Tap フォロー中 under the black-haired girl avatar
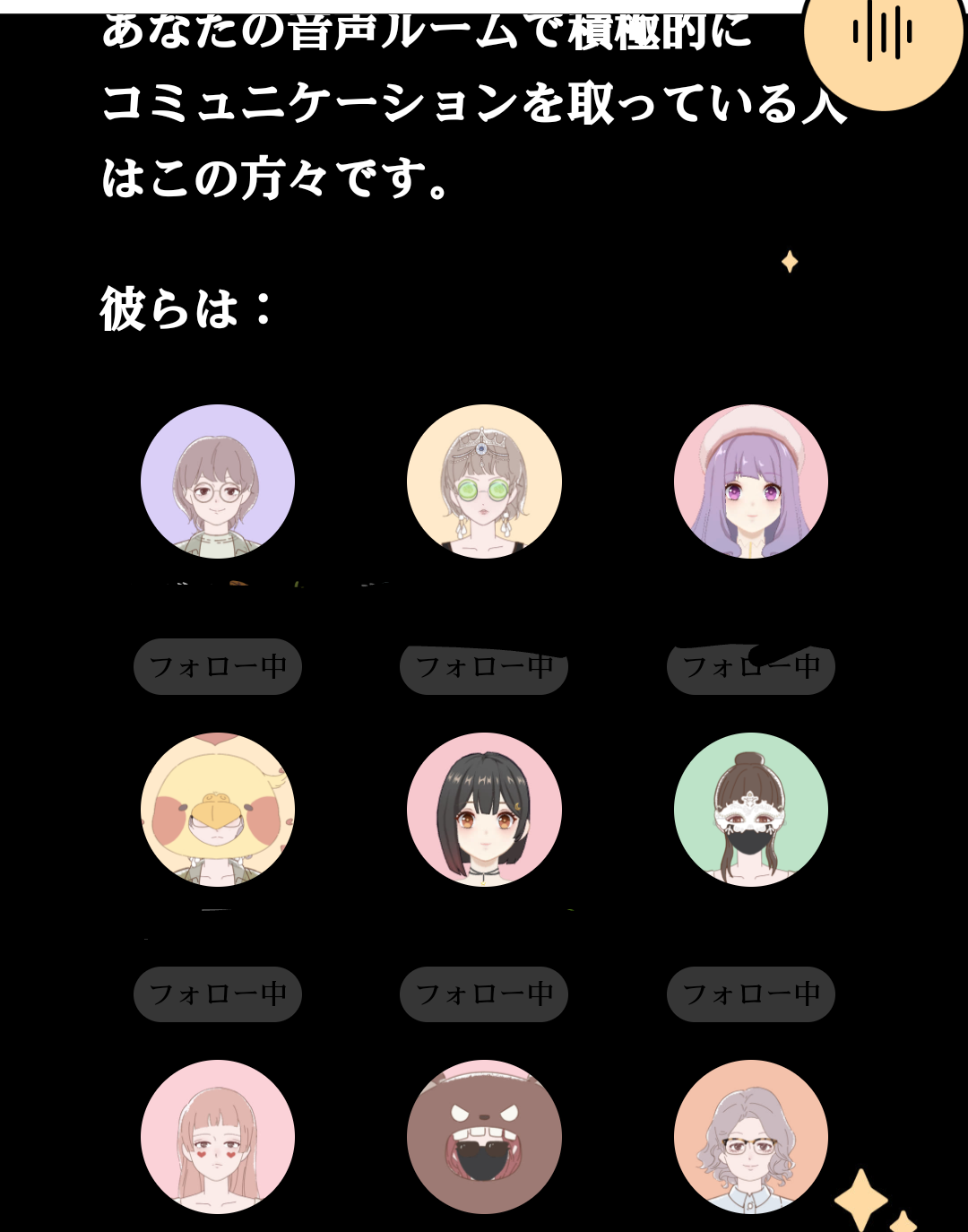This screenshot has width=968, height=1232. pos(484,994)
